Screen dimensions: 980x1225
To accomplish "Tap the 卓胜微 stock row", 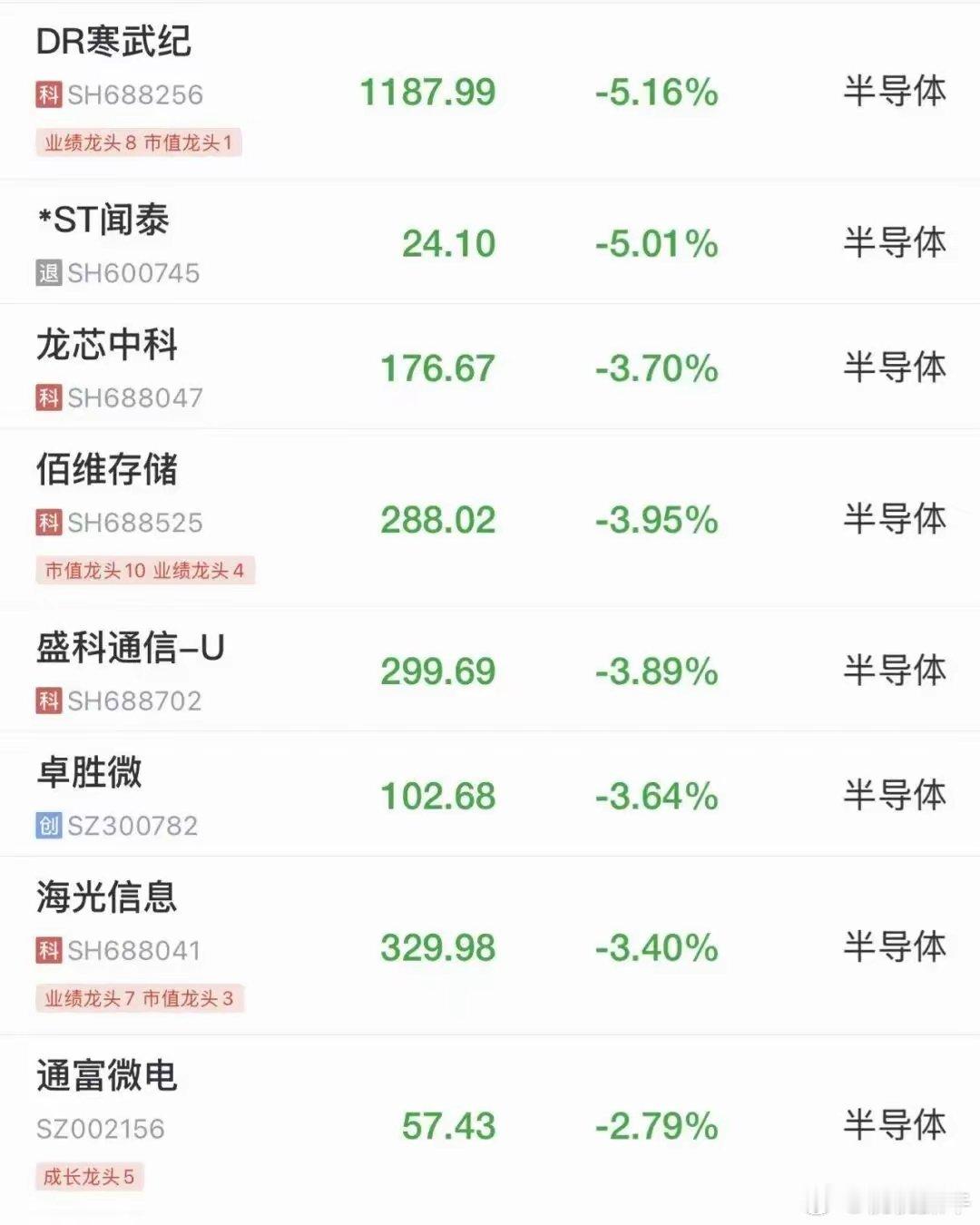I will tap(490, 794).
